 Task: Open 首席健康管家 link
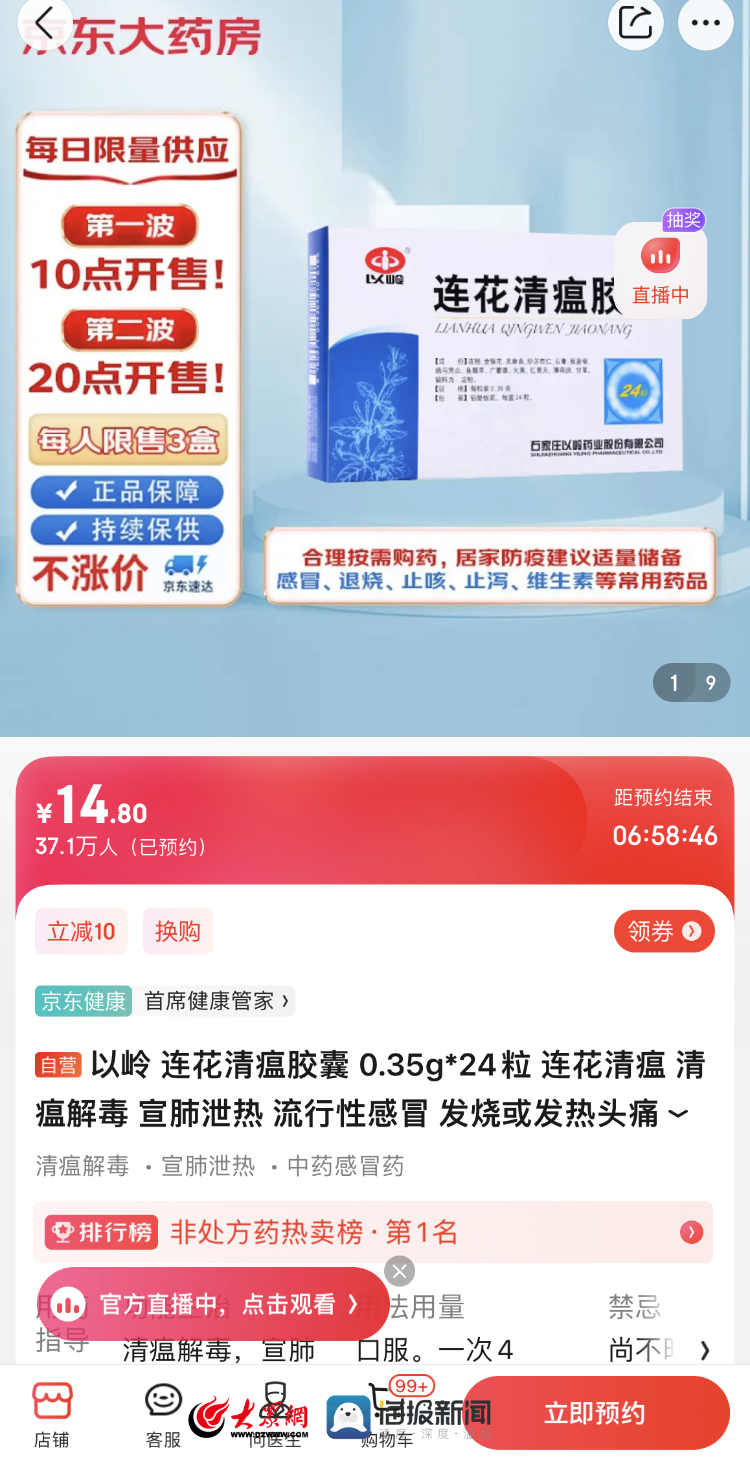pos(217,1001)
